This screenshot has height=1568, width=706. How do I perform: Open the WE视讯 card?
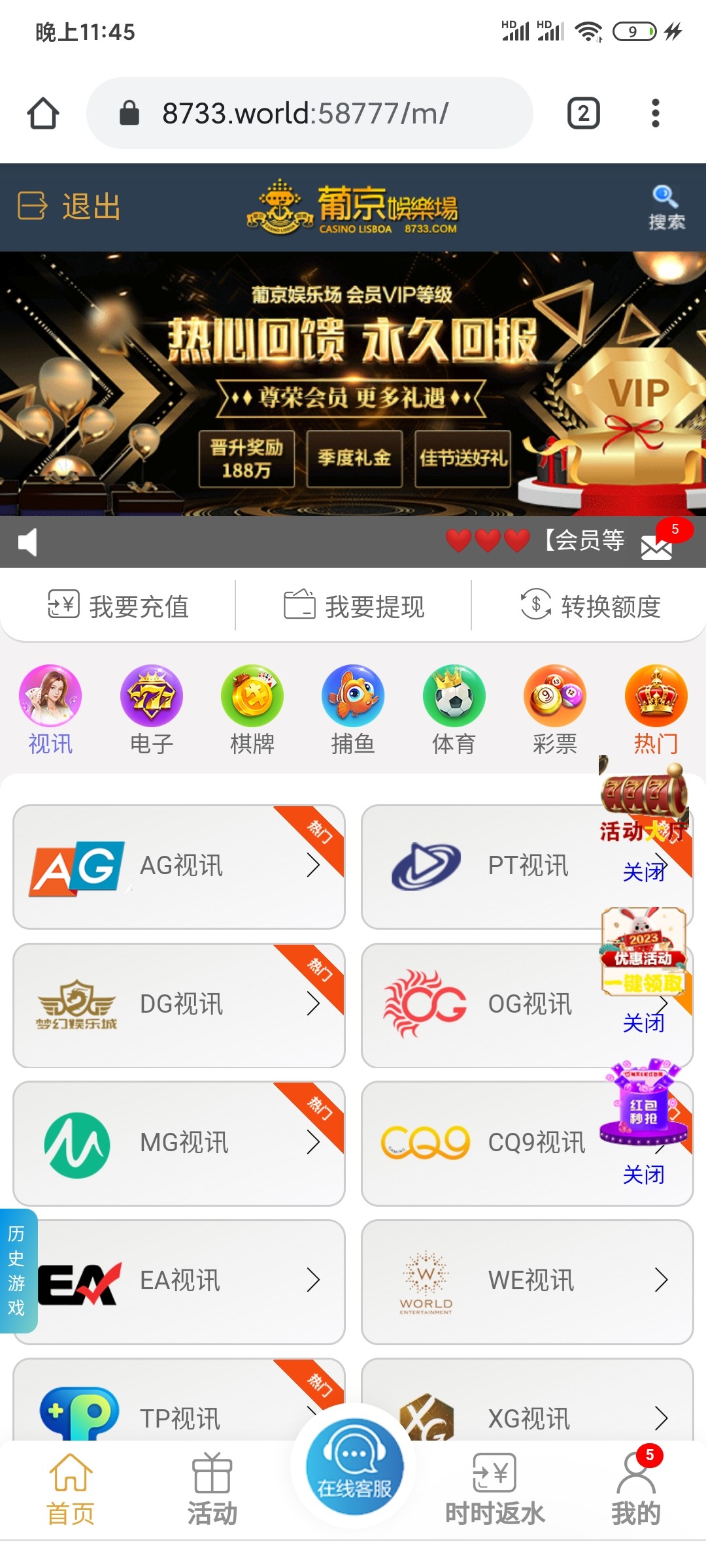click(527, 1281)
